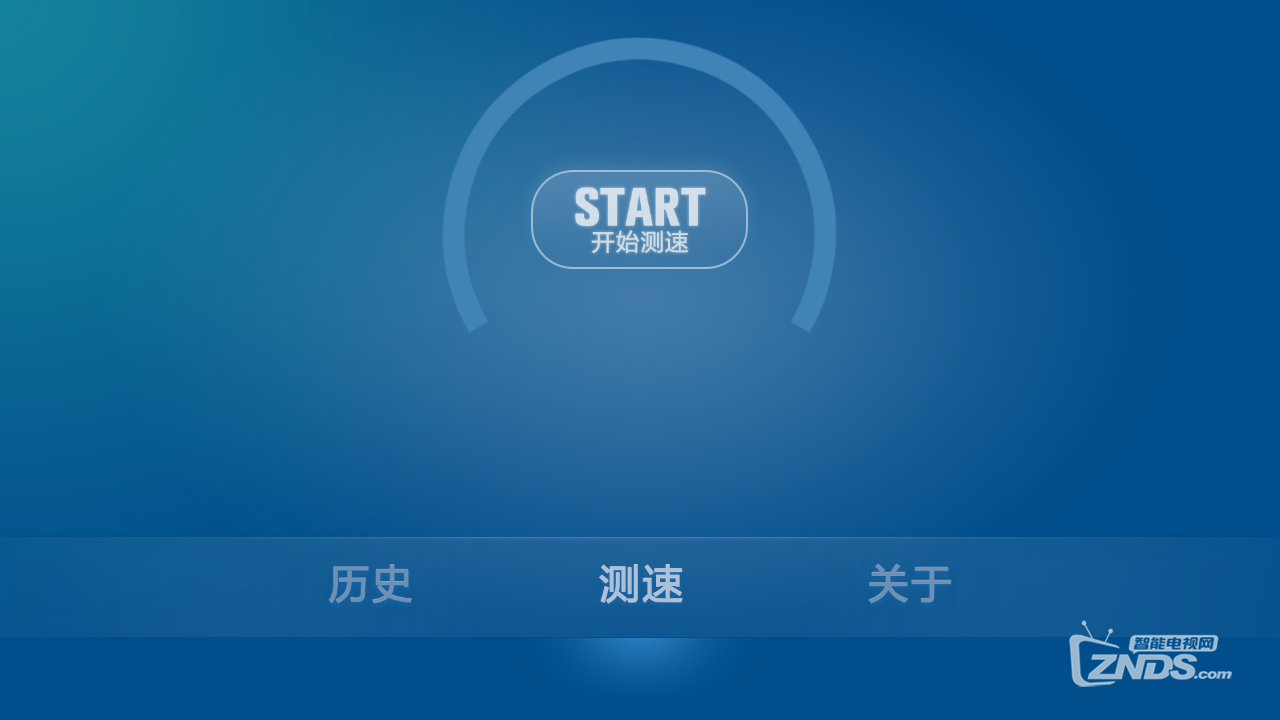Open the 关于 tab
This screenshot has height=720, width=1280.
(909, 585)
